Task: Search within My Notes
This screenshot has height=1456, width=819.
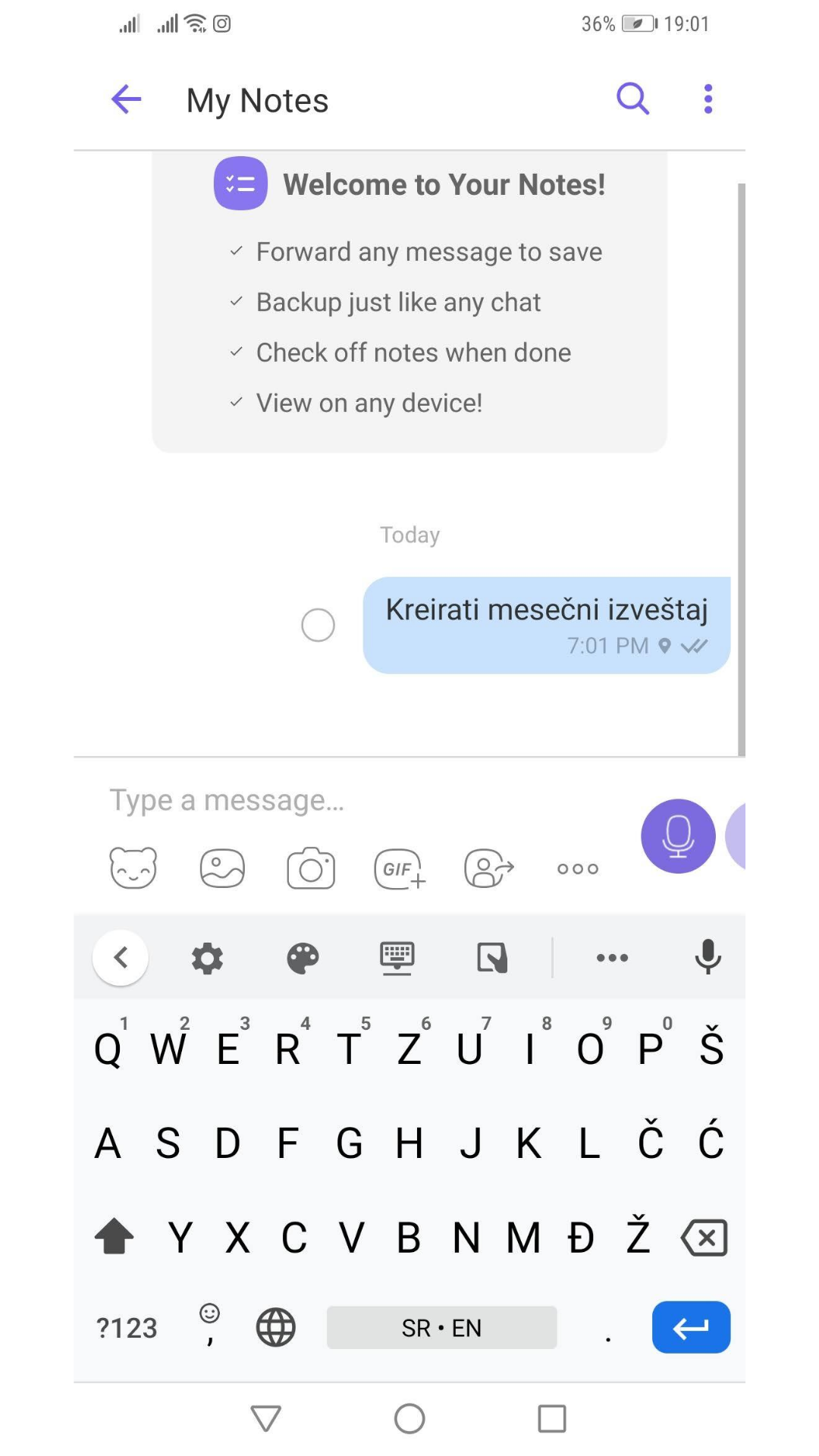Action: click(632, 99)
